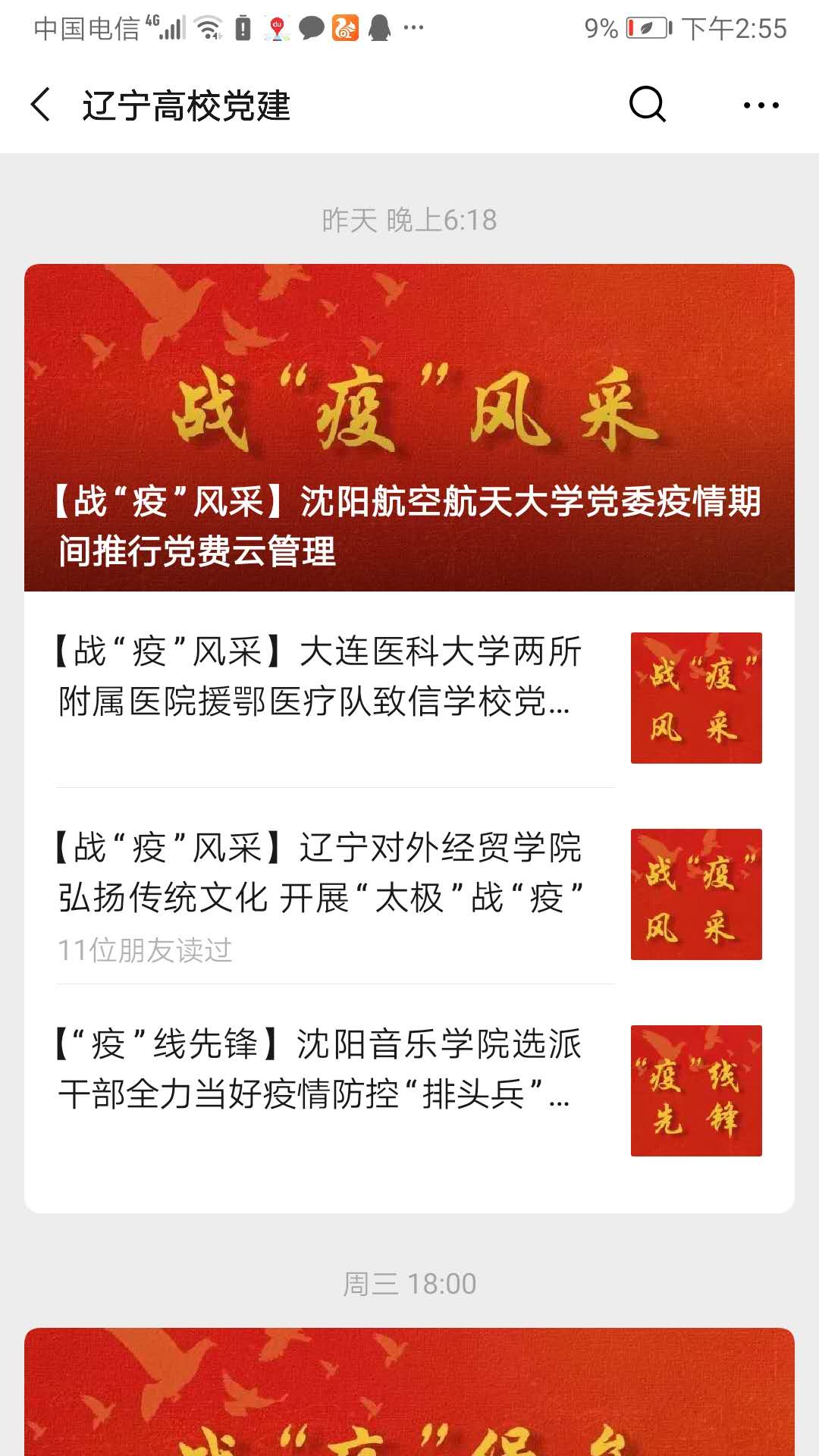Open search in the account page
This screenshot has width=819, height=1456.
pyautogui.click(x=647, y=105)
